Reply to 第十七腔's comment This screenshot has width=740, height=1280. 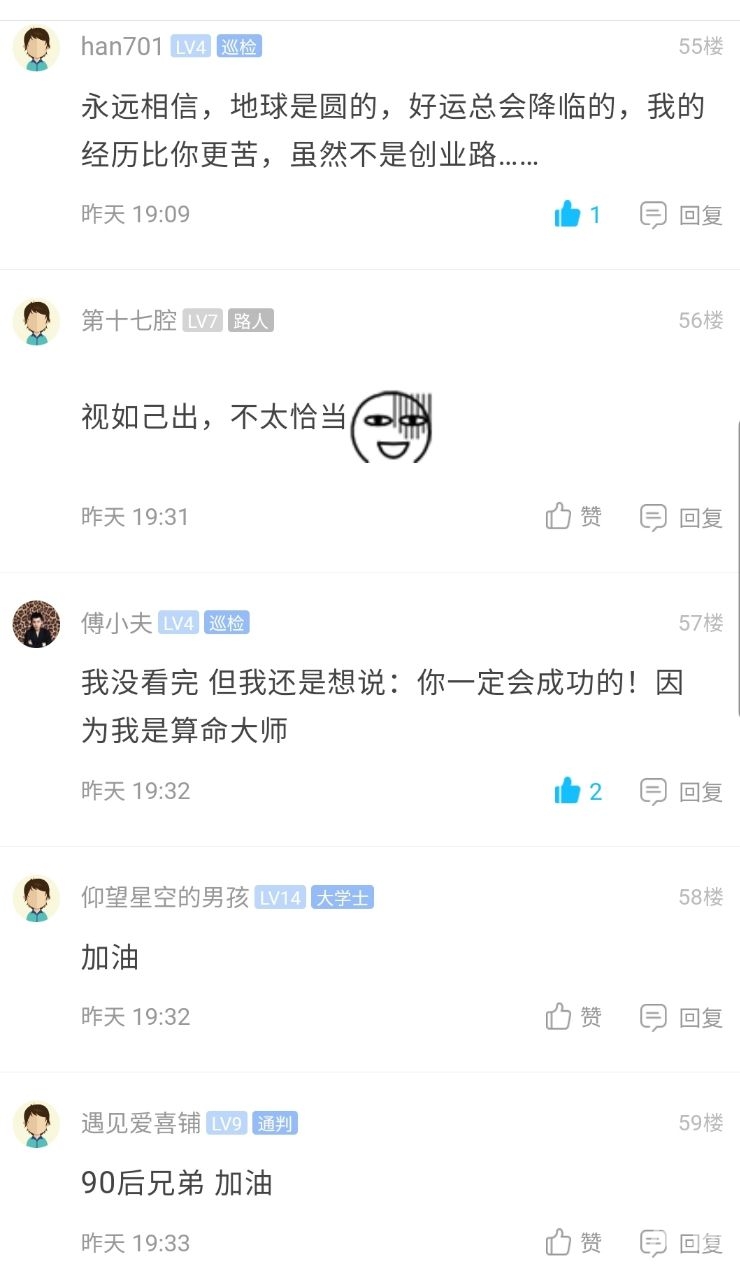682,517
